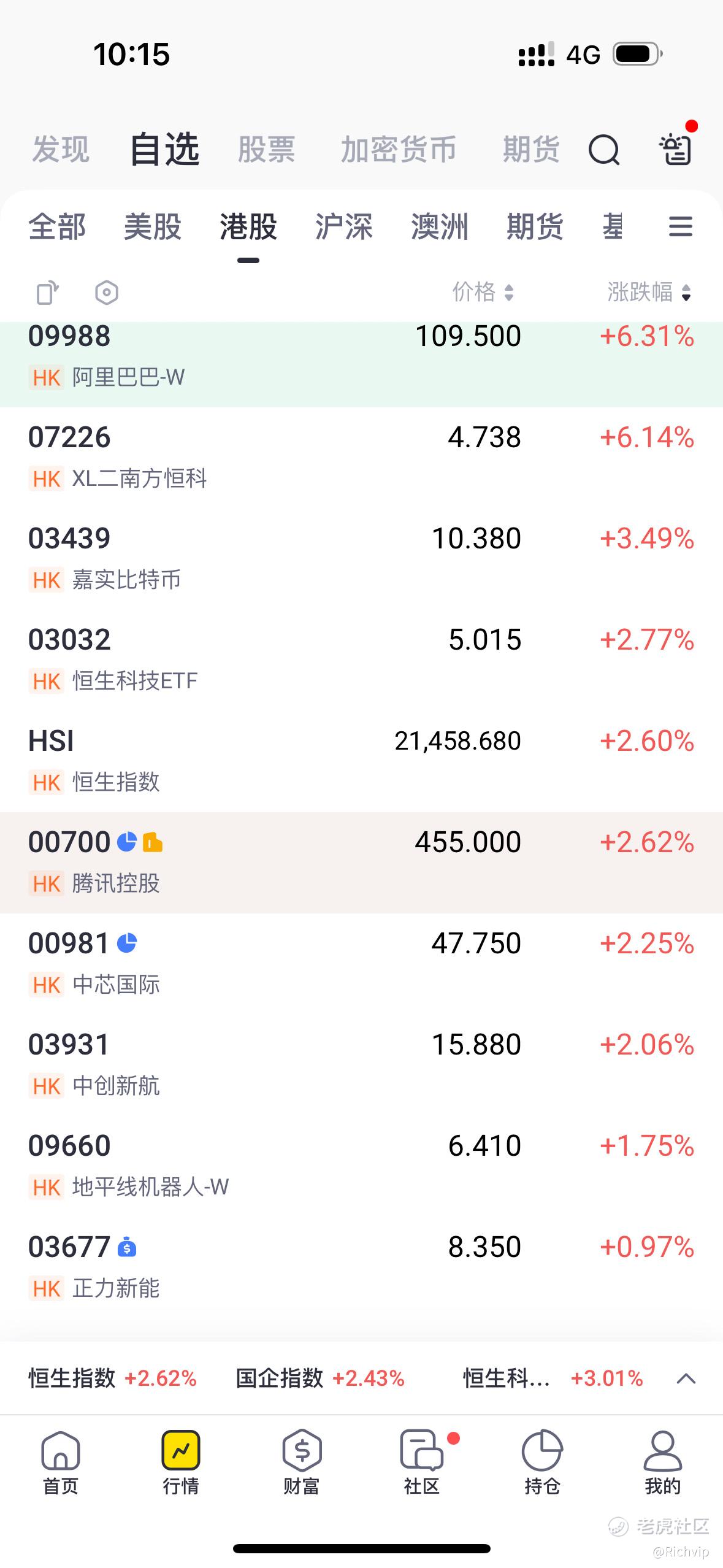
Task: Open the message notifications icon
Action: [676, 148]
